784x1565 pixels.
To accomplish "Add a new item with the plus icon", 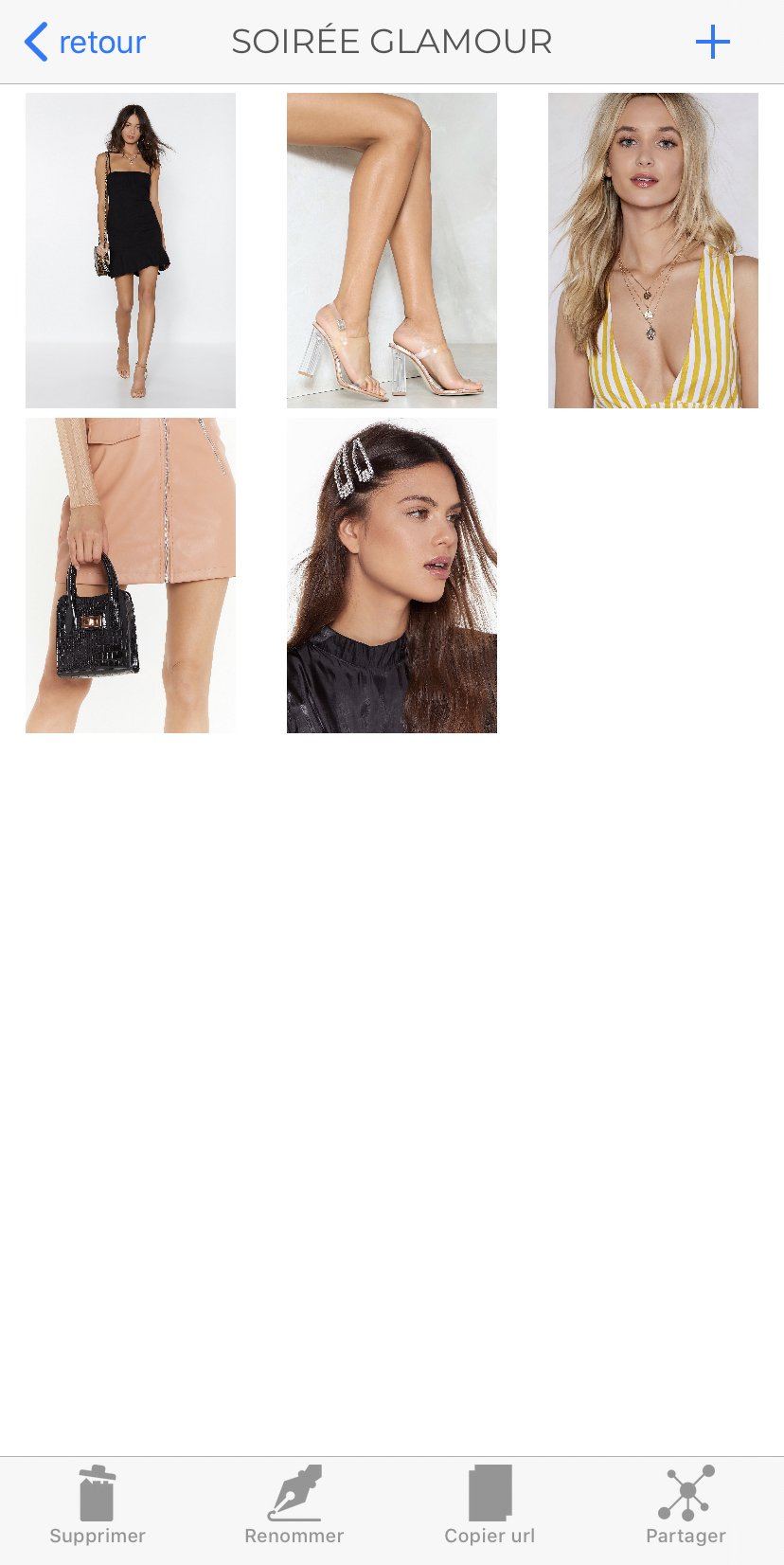I will pyautogui.click(x=712, y=42).
